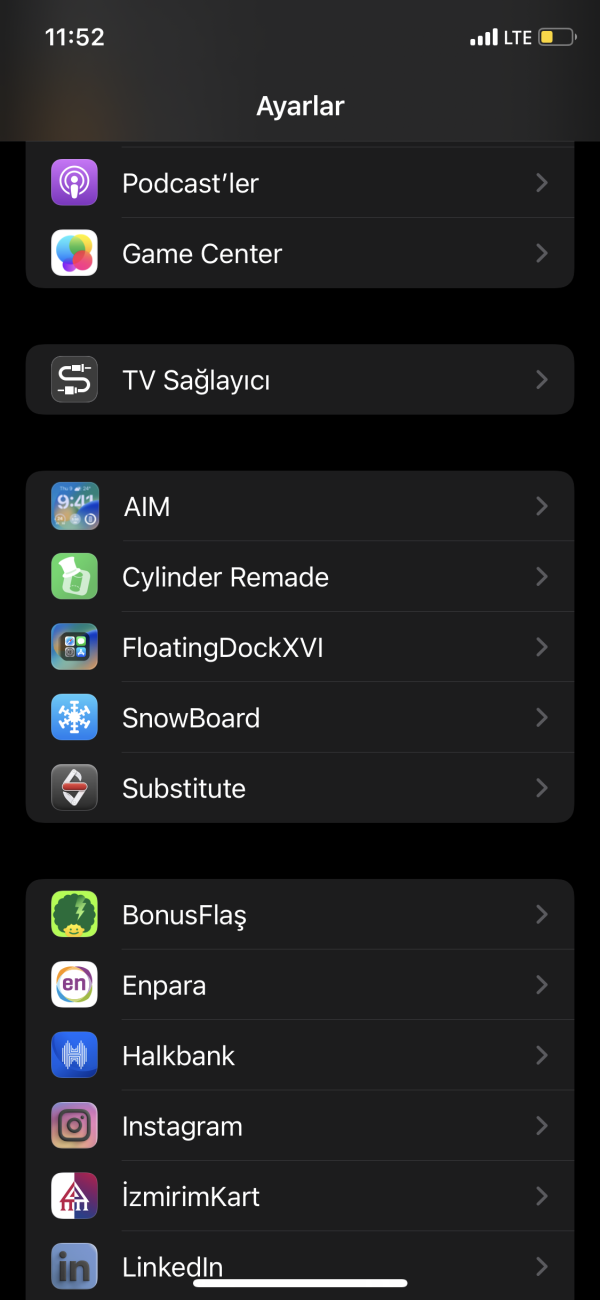This screenshot has height=1300, width=600.
Task: Open Game Center settings
Action: point(300,254)
